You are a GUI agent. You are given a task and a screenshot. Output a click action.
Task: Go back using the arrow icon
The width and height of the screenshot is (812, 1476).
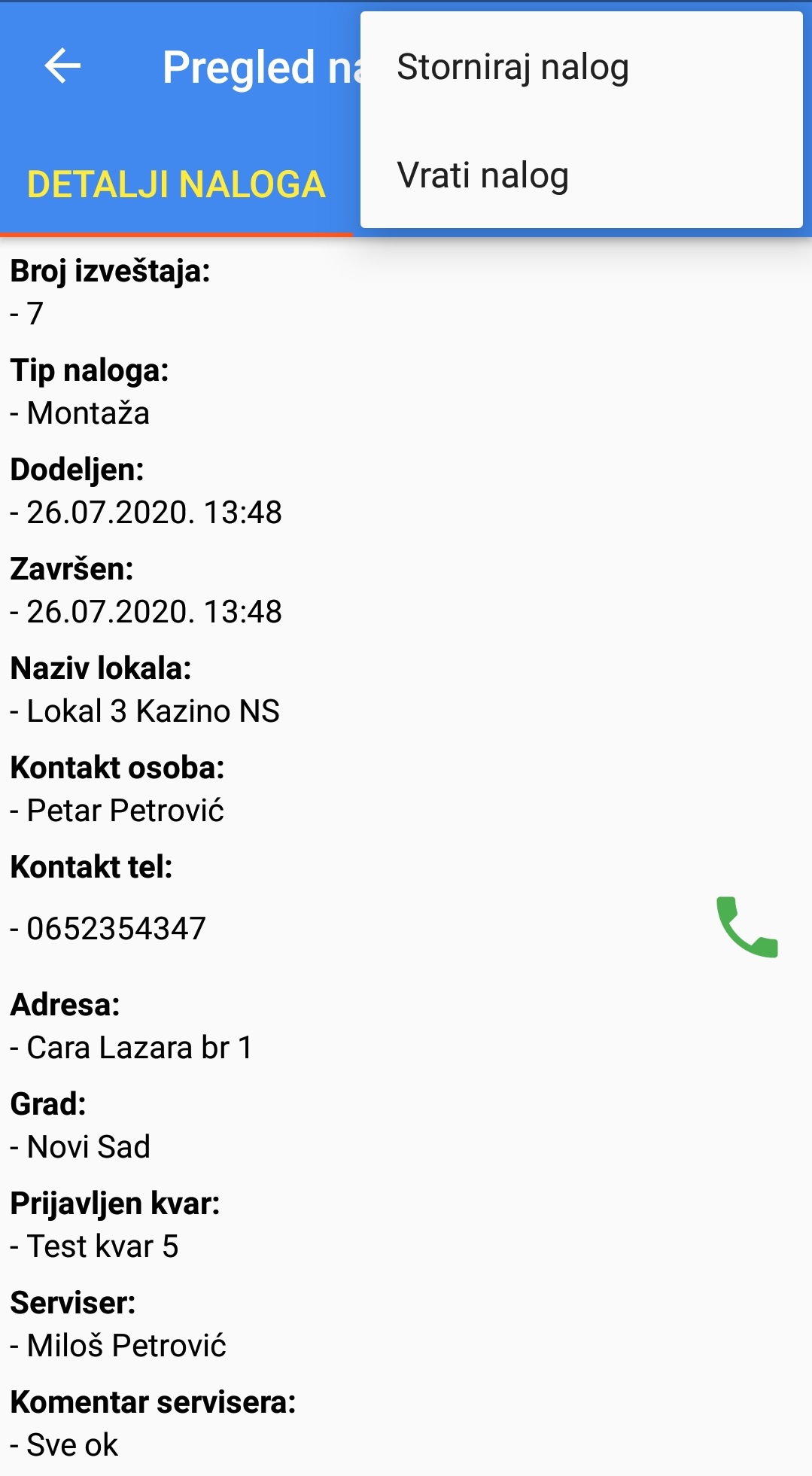[x=62, y=66]
